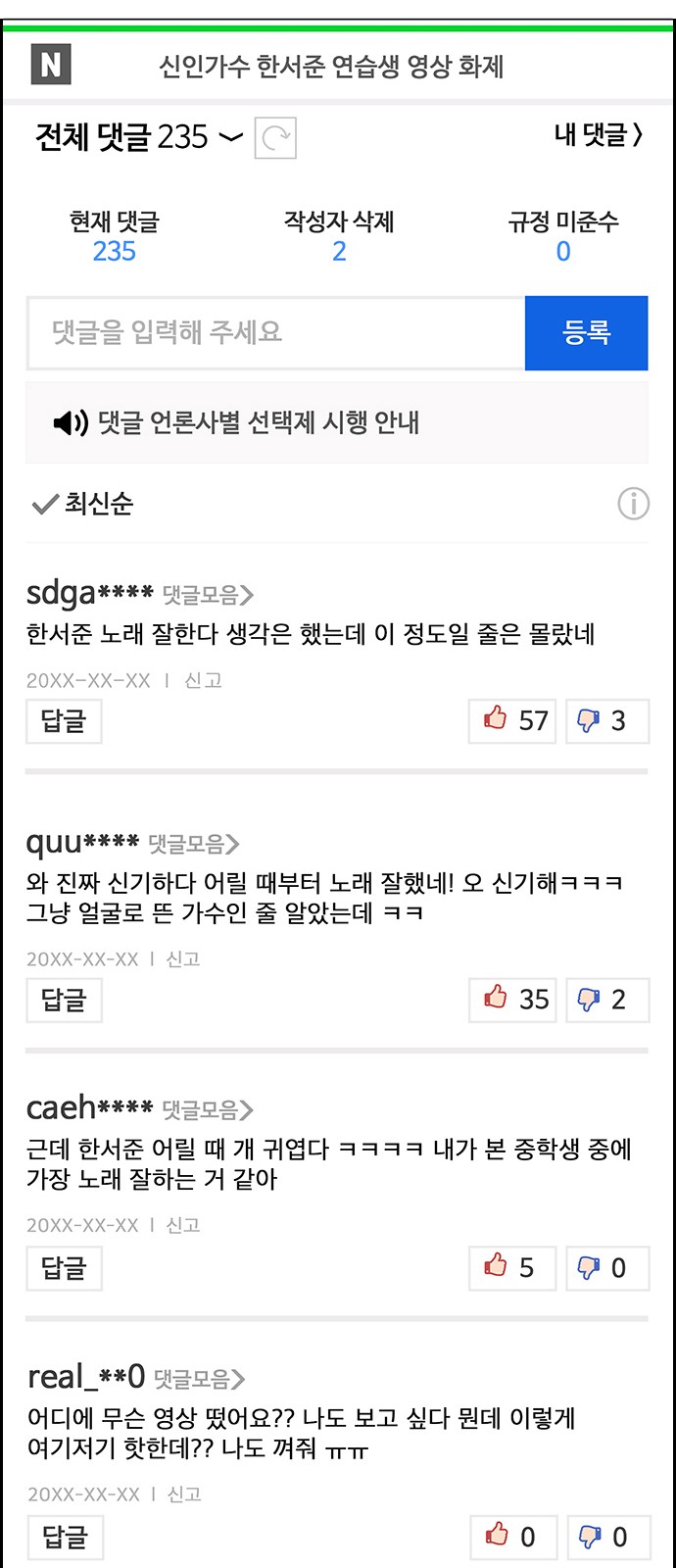Reply to the quu**** comment

point(64,1000)
